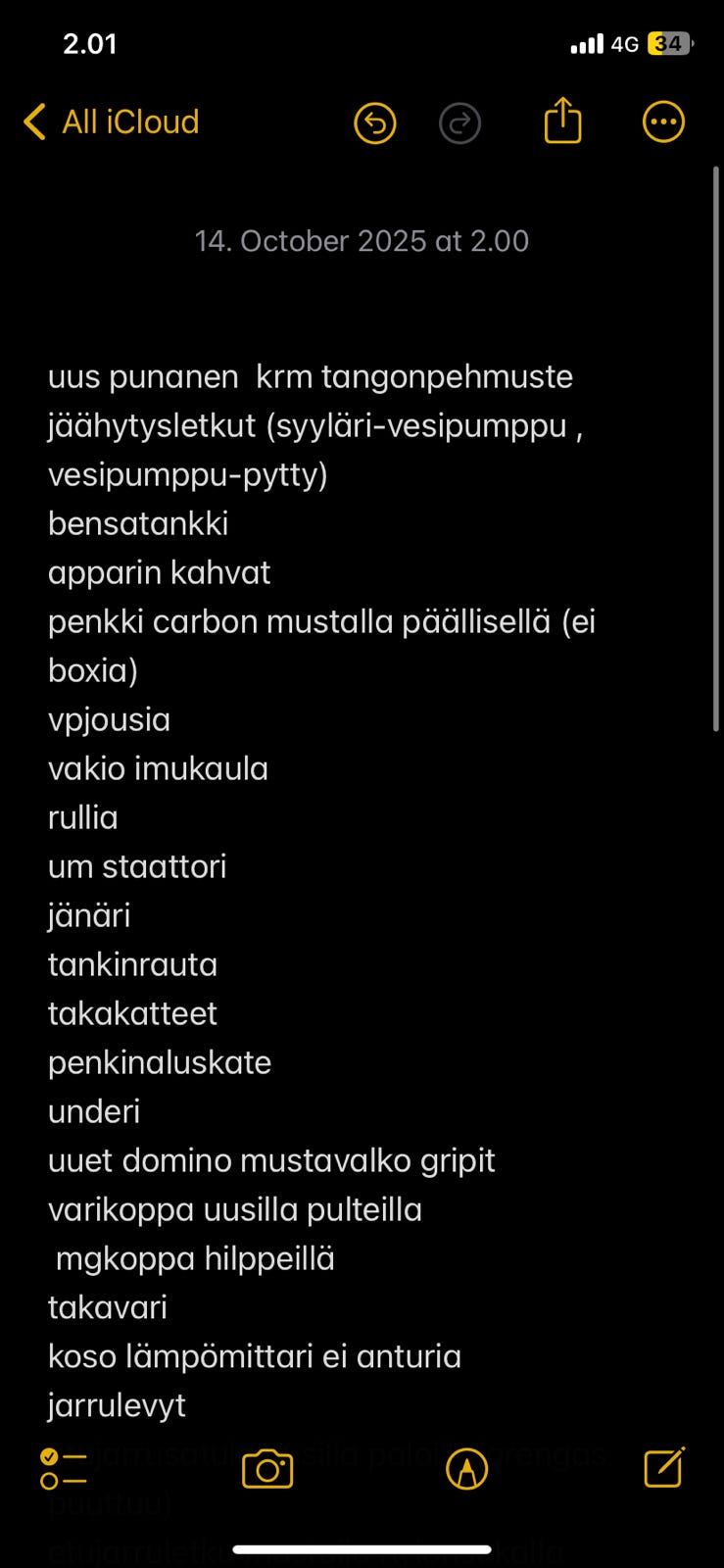724x1568 pixels.
Task: Tap the line about koso lämpömittari
Action: pyautogui.click(x=255, y=1355)
